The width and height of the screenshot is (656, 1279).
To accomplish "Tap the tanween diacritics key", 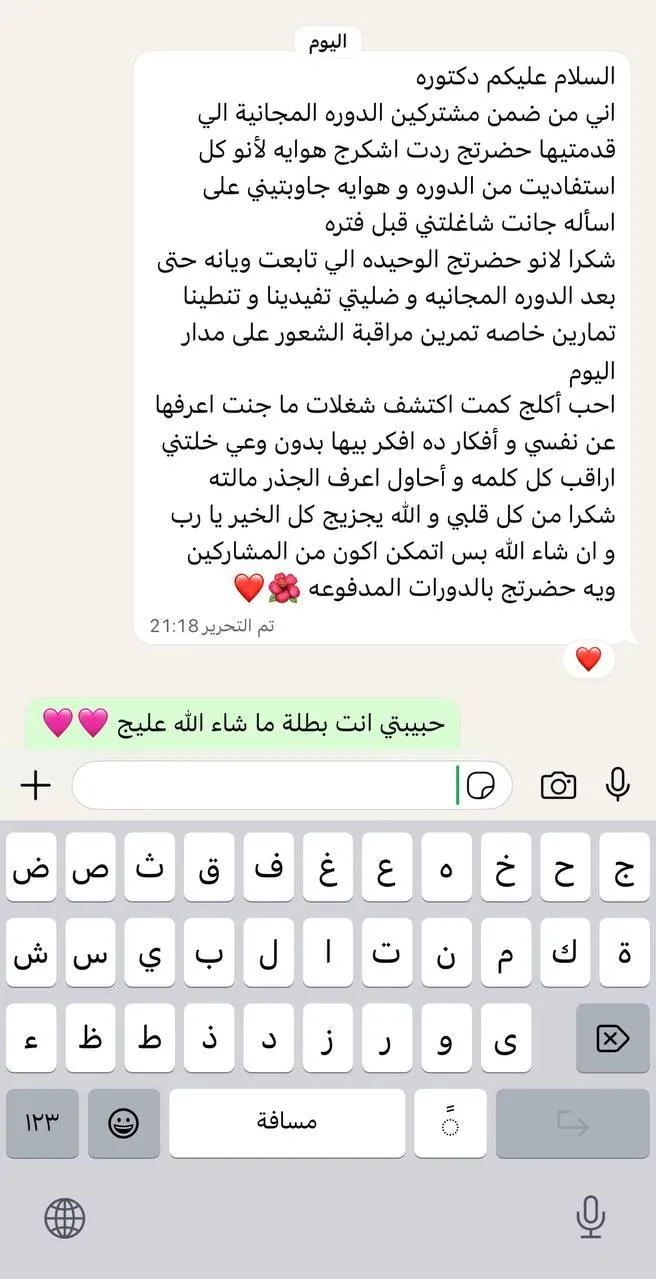I will click(x=450, y=1123).
